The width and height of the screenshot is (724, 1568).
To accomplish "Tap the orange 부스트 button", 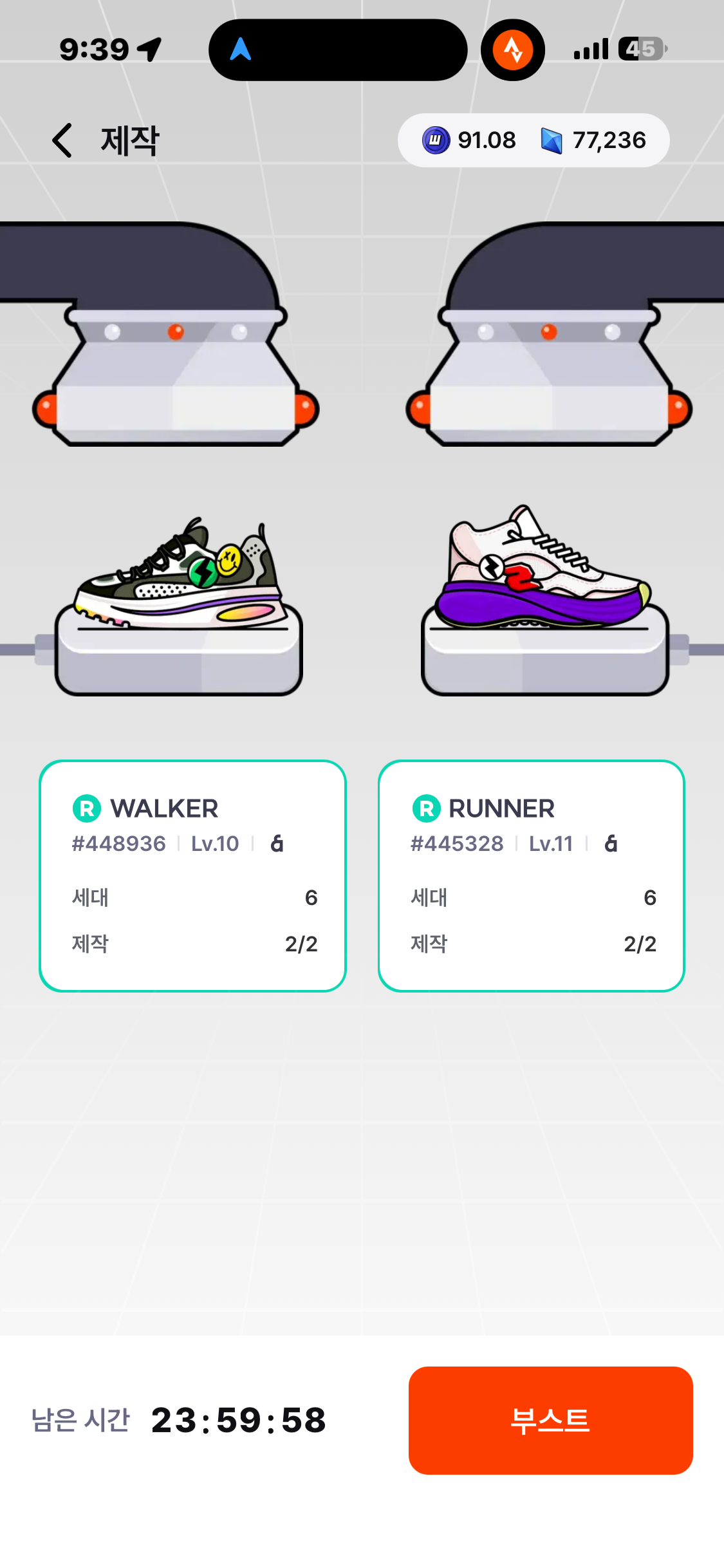I will click(x=550, y=1420).
